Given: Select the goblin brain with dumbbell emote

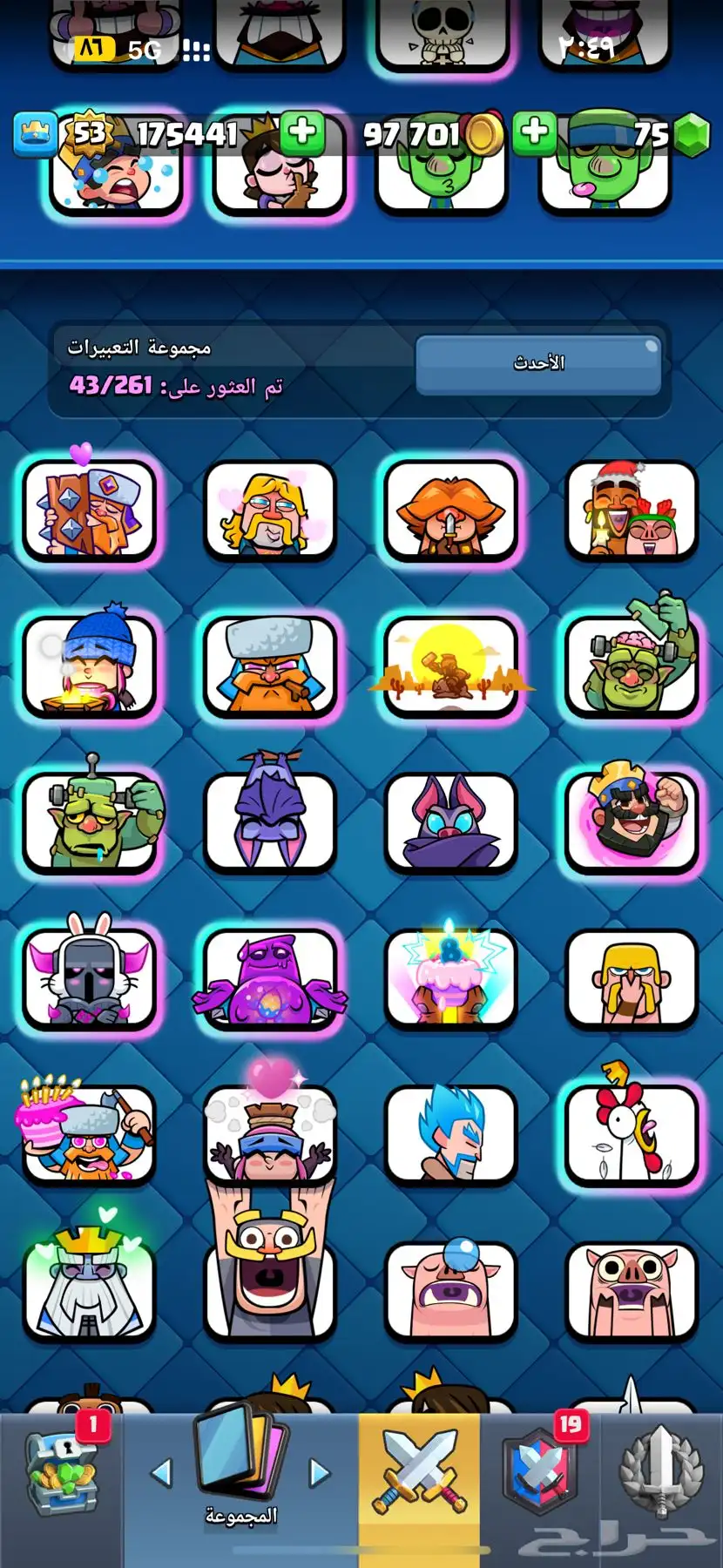Looking at the screenshot, I should [x=632, y=666].
